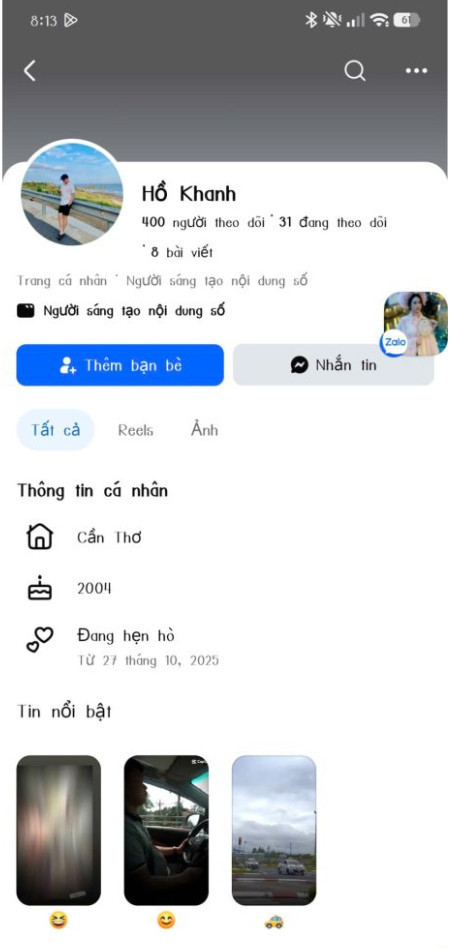Open the floating Zalo chat bubble
472x948 pixels.
tap(416, 324)
